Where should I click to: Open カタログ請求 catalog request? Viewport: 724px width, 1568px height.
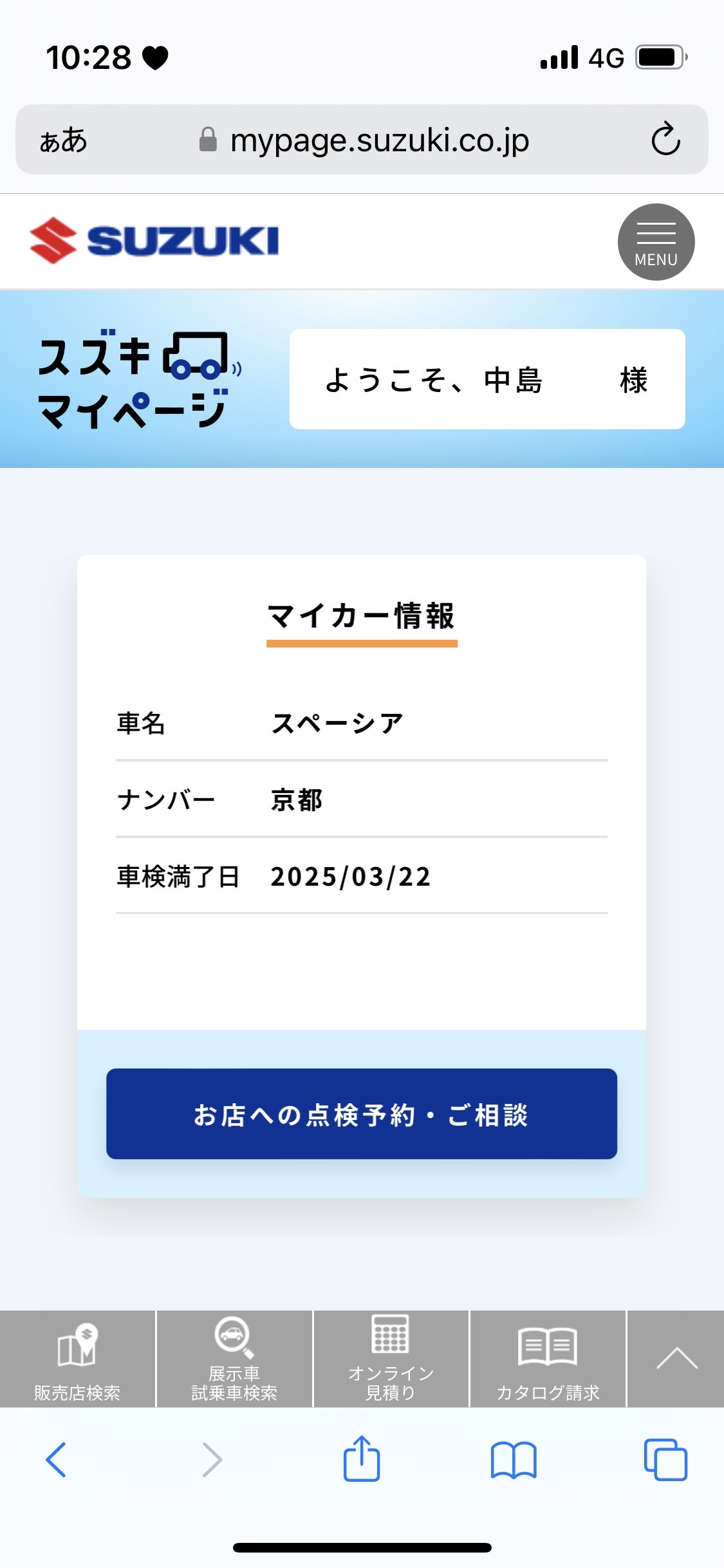click(548, 1359)
